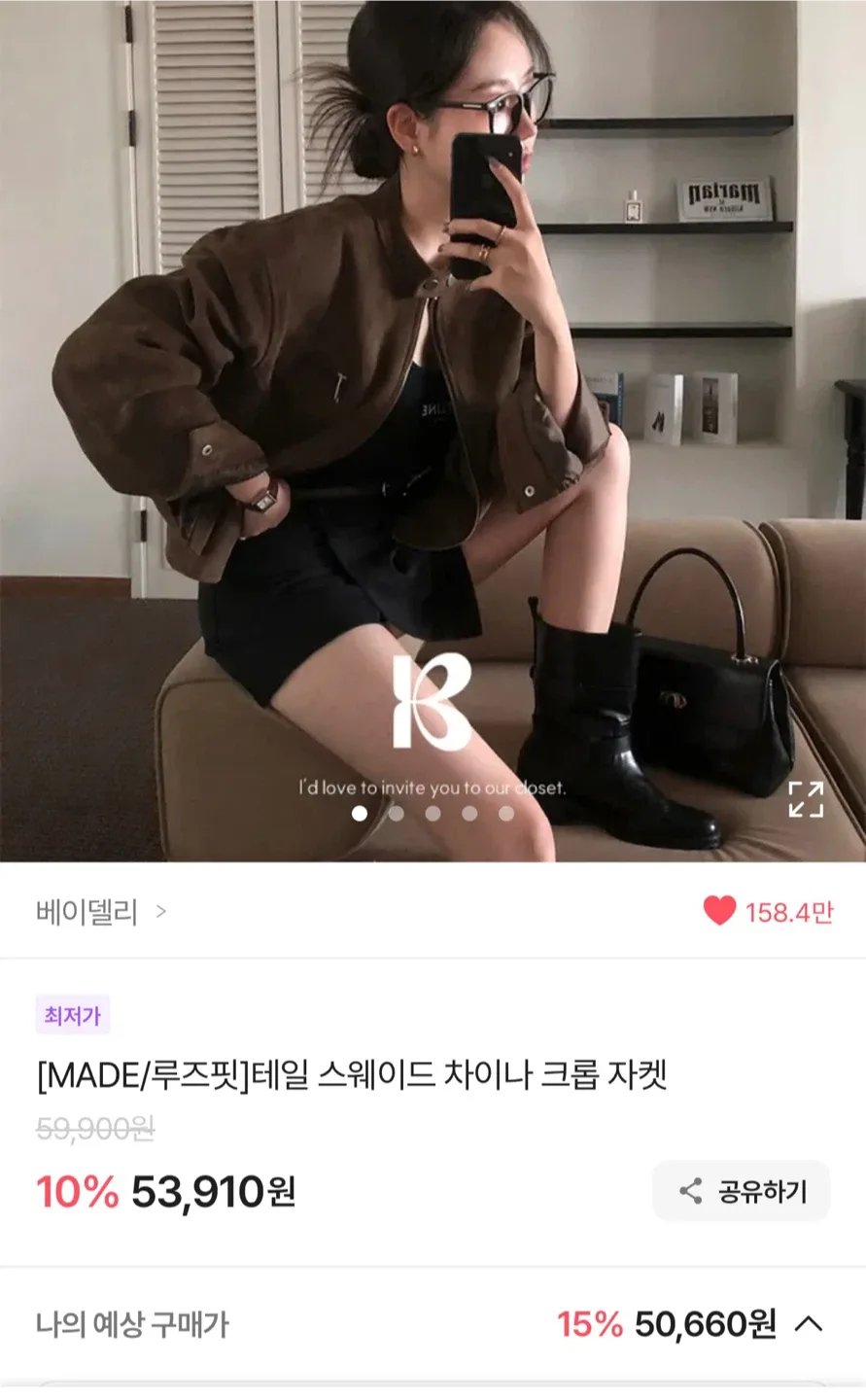Tap the 공유하기 share button
The image size is (866, 1400).
pyautogui.click(x=742, y=1191)
